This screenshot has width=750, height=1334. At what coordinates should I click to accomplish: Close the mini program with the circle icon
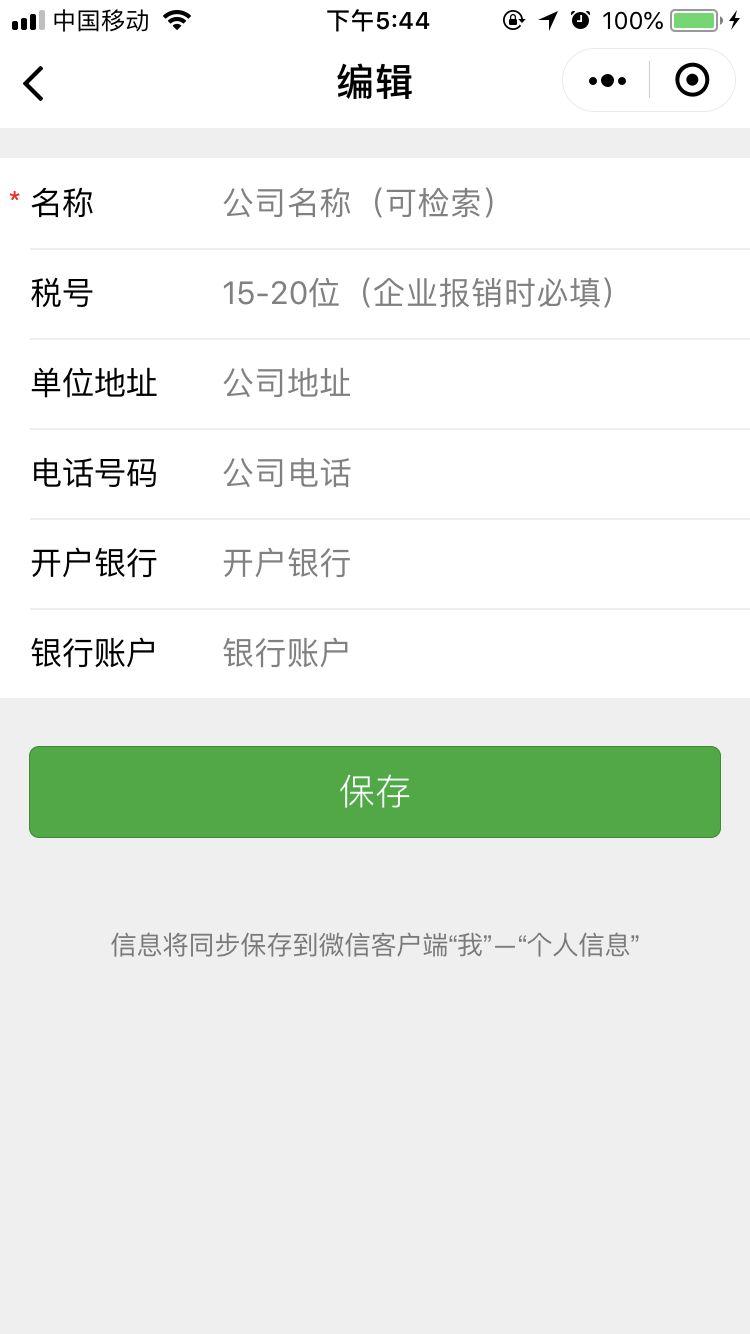pos(692,81)
